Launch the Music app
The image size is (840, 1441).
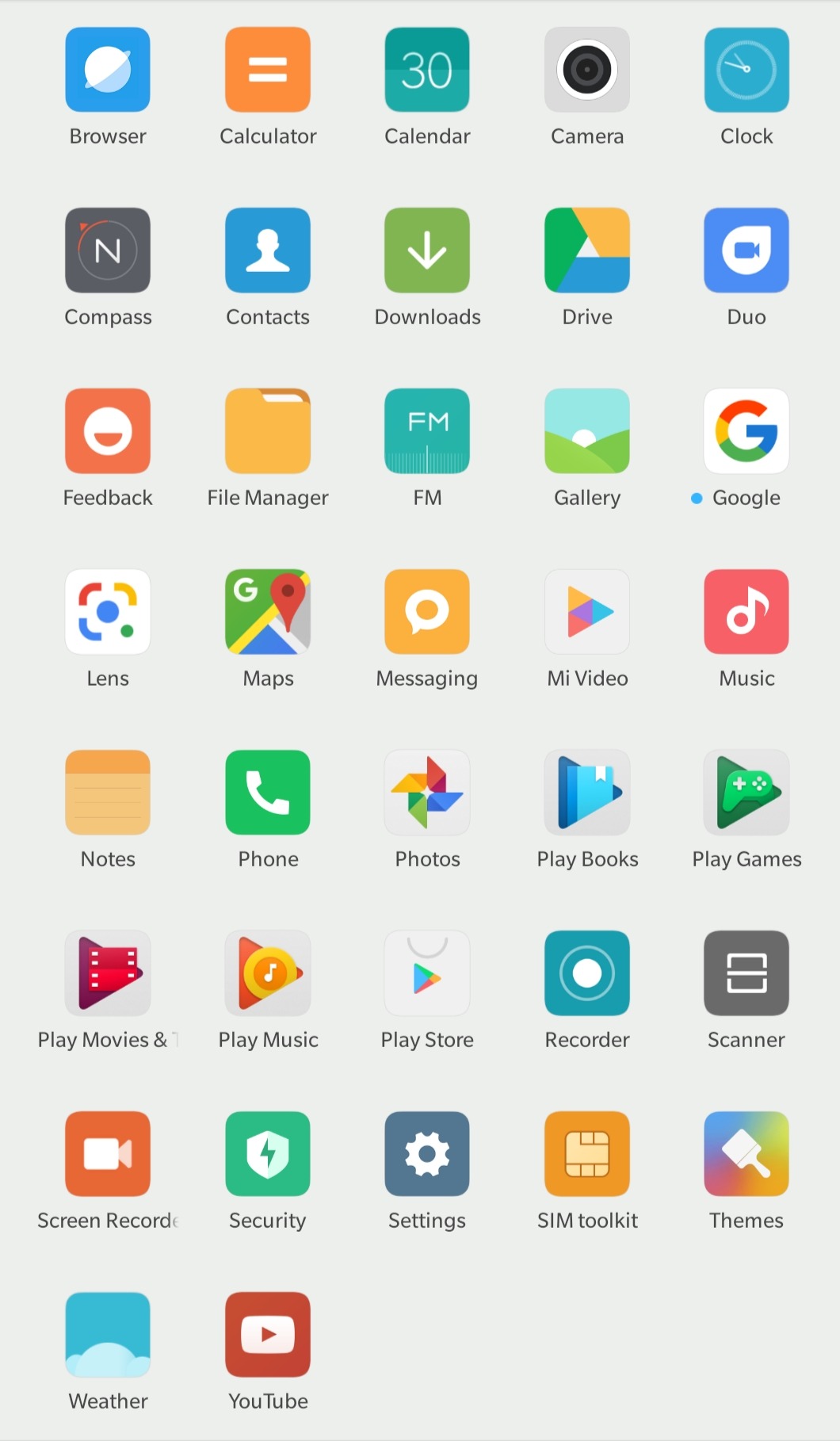click(746, 612)
